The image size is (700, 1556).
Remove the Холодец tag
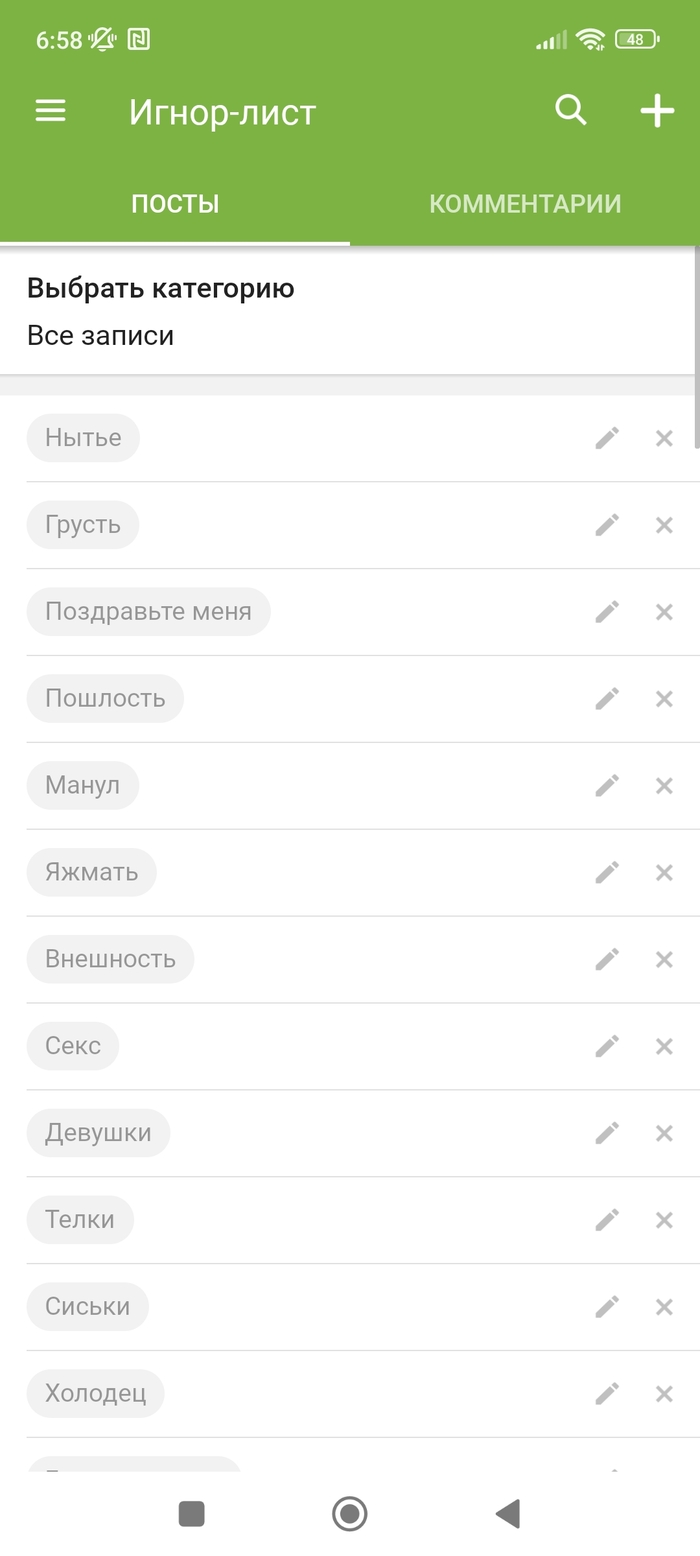664,1394
